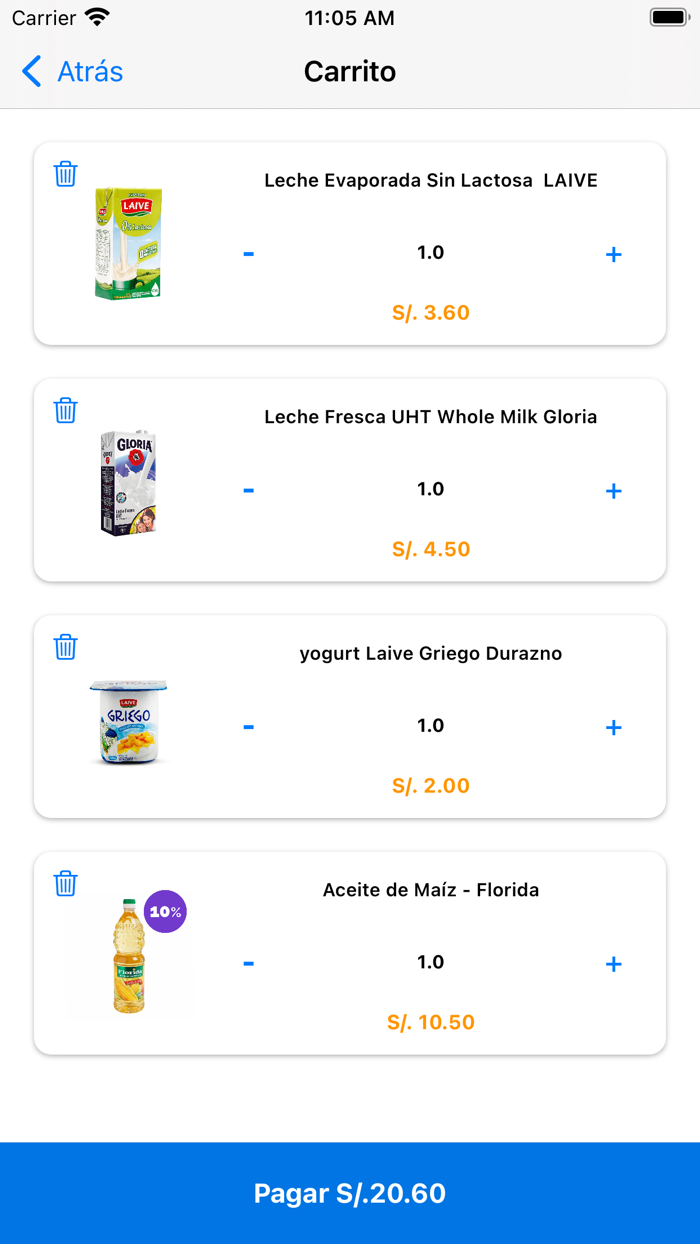The image size is (700, 1244).
Task: Raise the quantity of Aceite de Maíz
Action: tap(614, 964)
